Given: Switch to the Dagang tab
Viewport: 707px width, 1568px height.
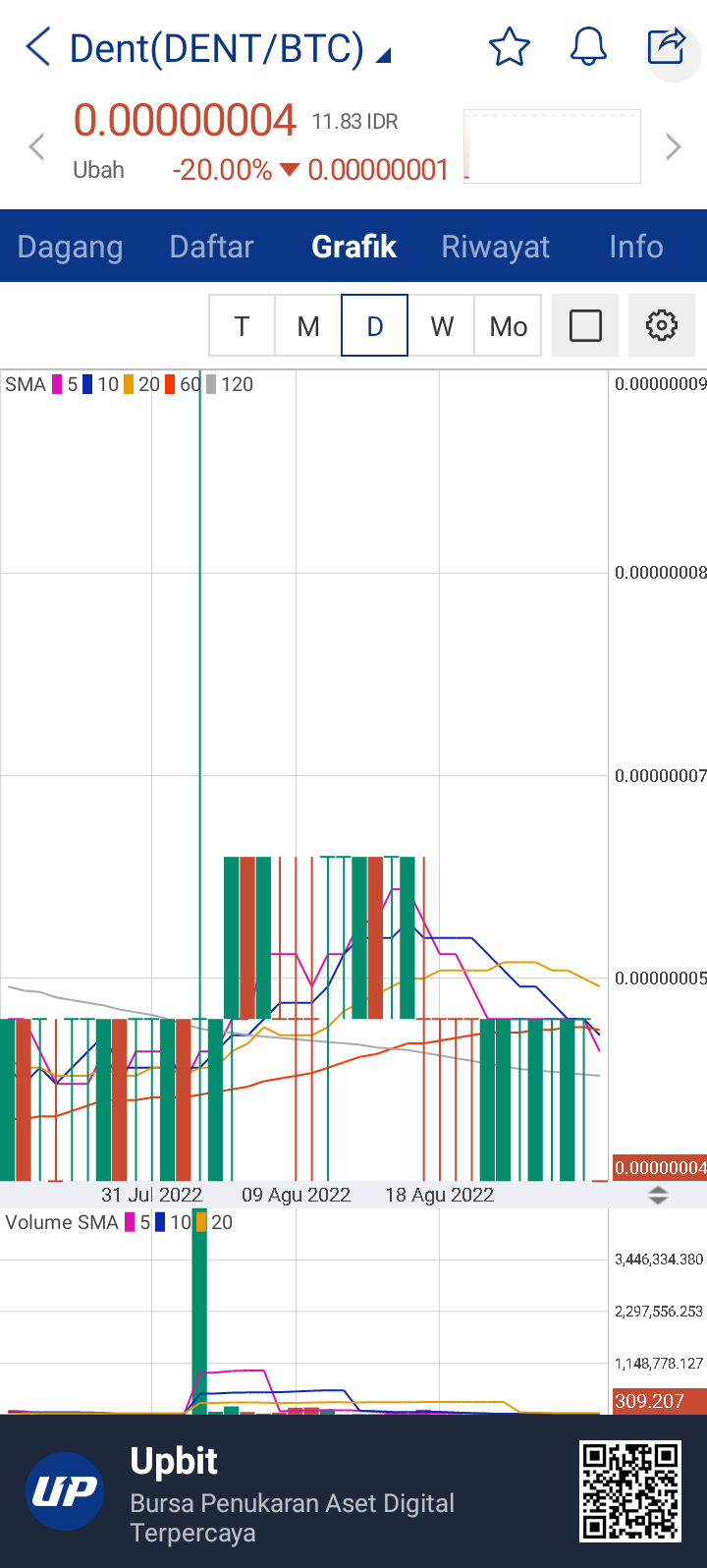Looking at the screenshot, I should click(x=71, y=247).
